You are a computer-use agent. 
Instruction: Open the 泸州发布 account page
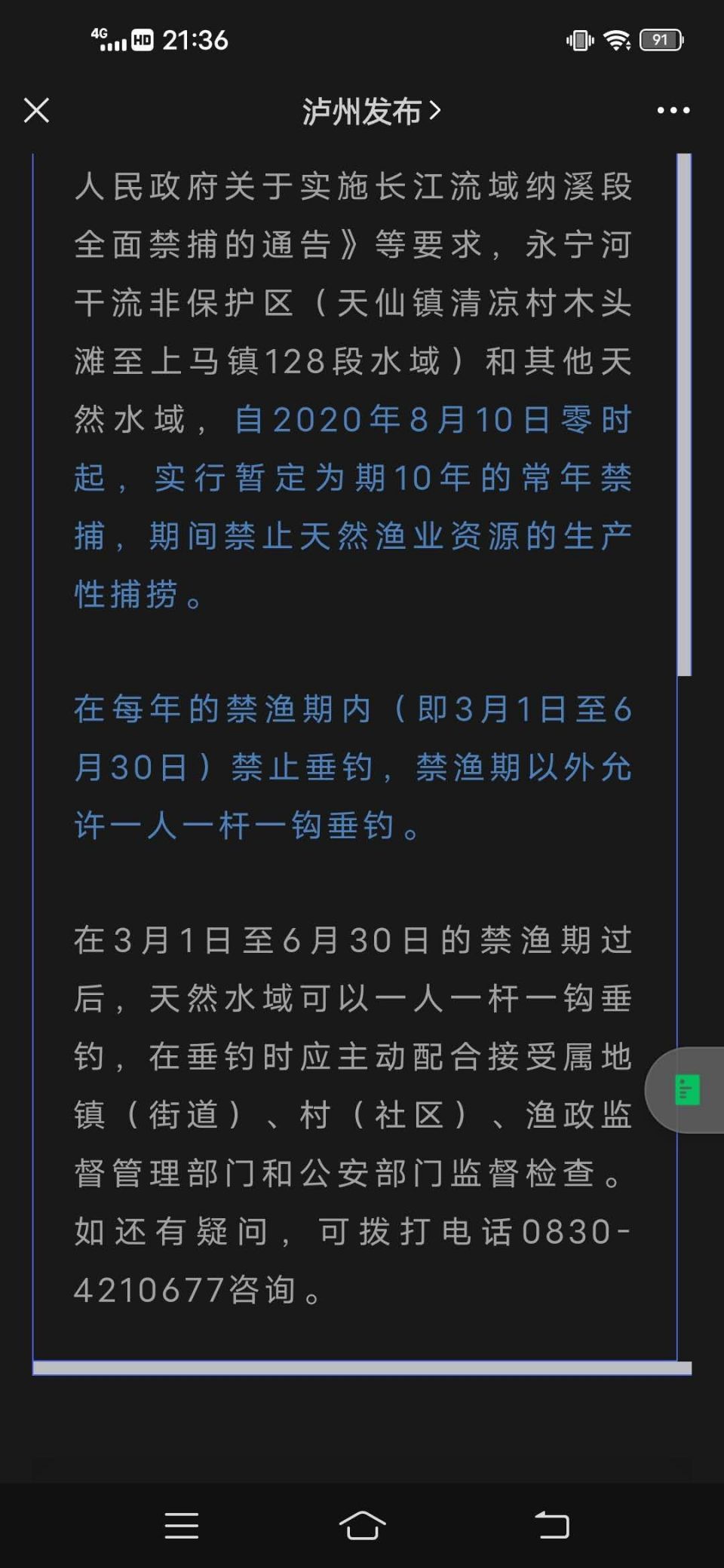(x=370, y=112)
